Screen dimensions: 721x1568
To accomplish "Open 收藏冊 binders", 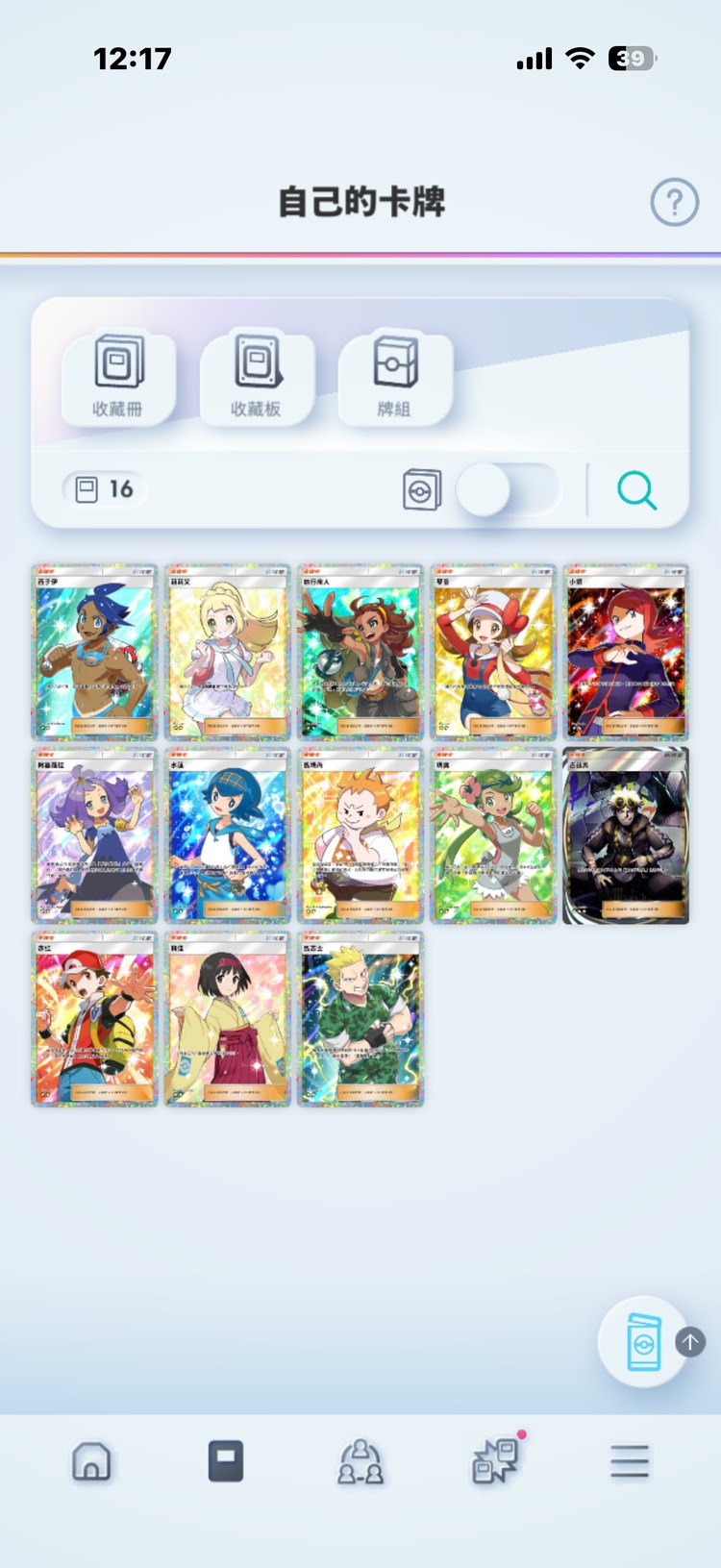I will 118,376.
